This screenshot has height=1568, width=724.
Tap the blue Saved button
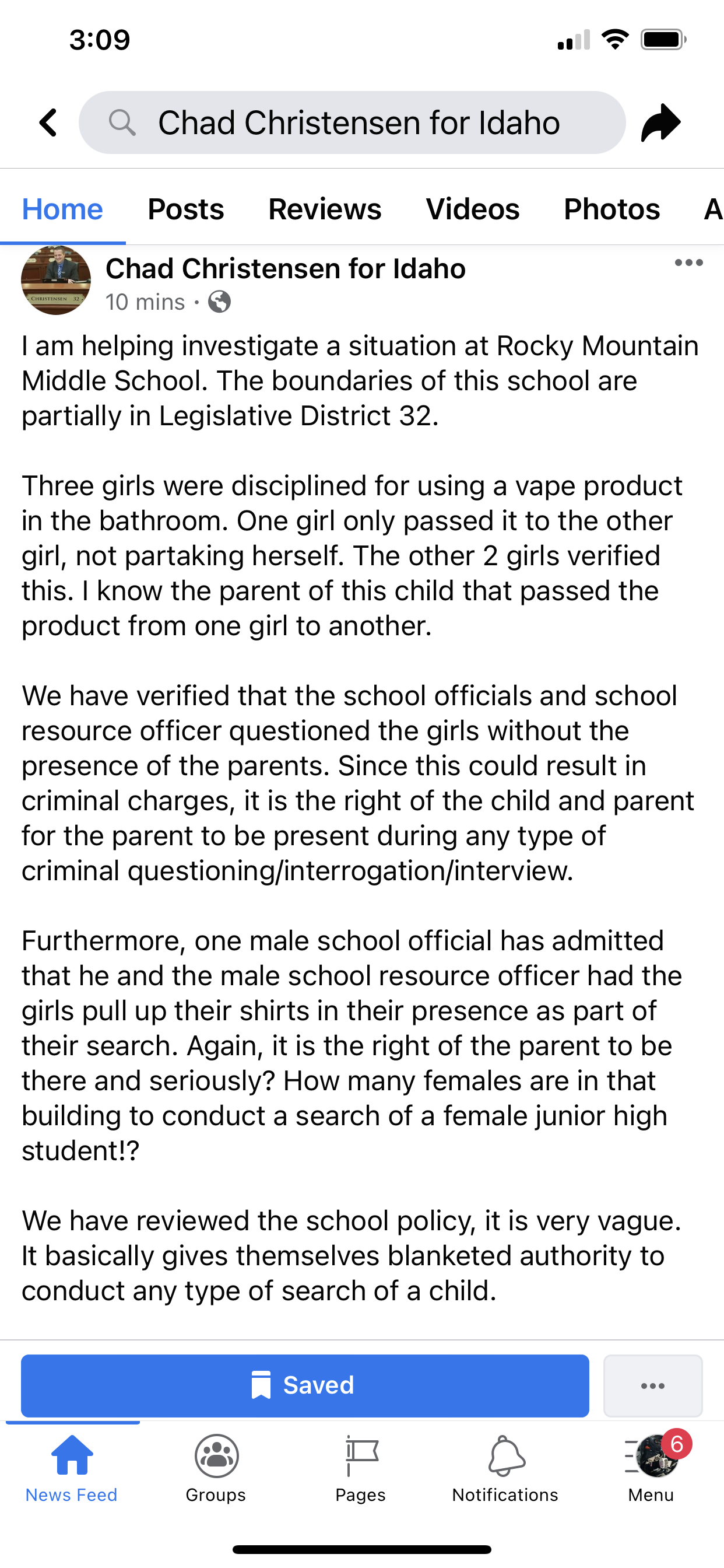pos(305,1385)
